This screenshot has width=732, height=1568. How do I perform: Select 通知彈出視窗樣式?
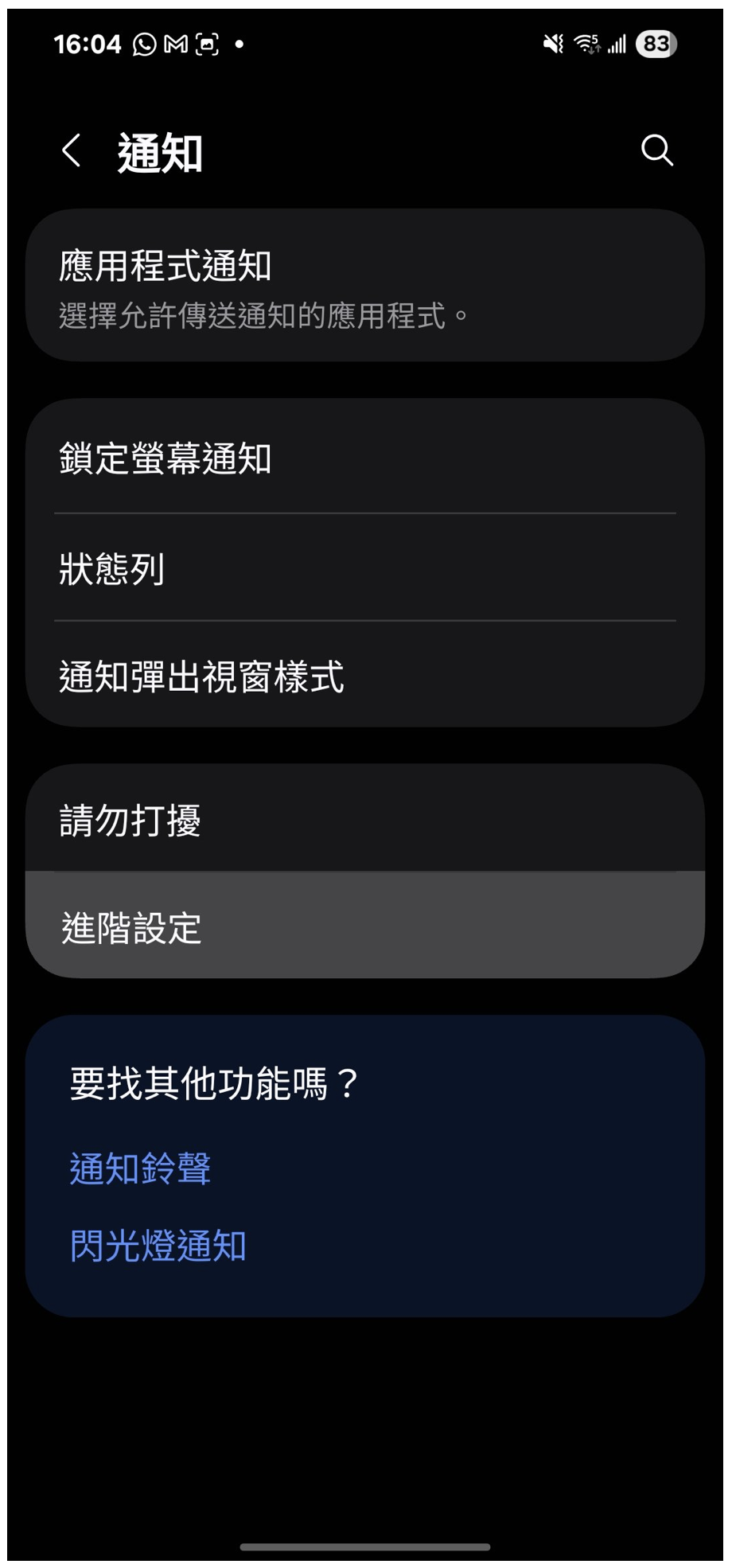[364, 677]
